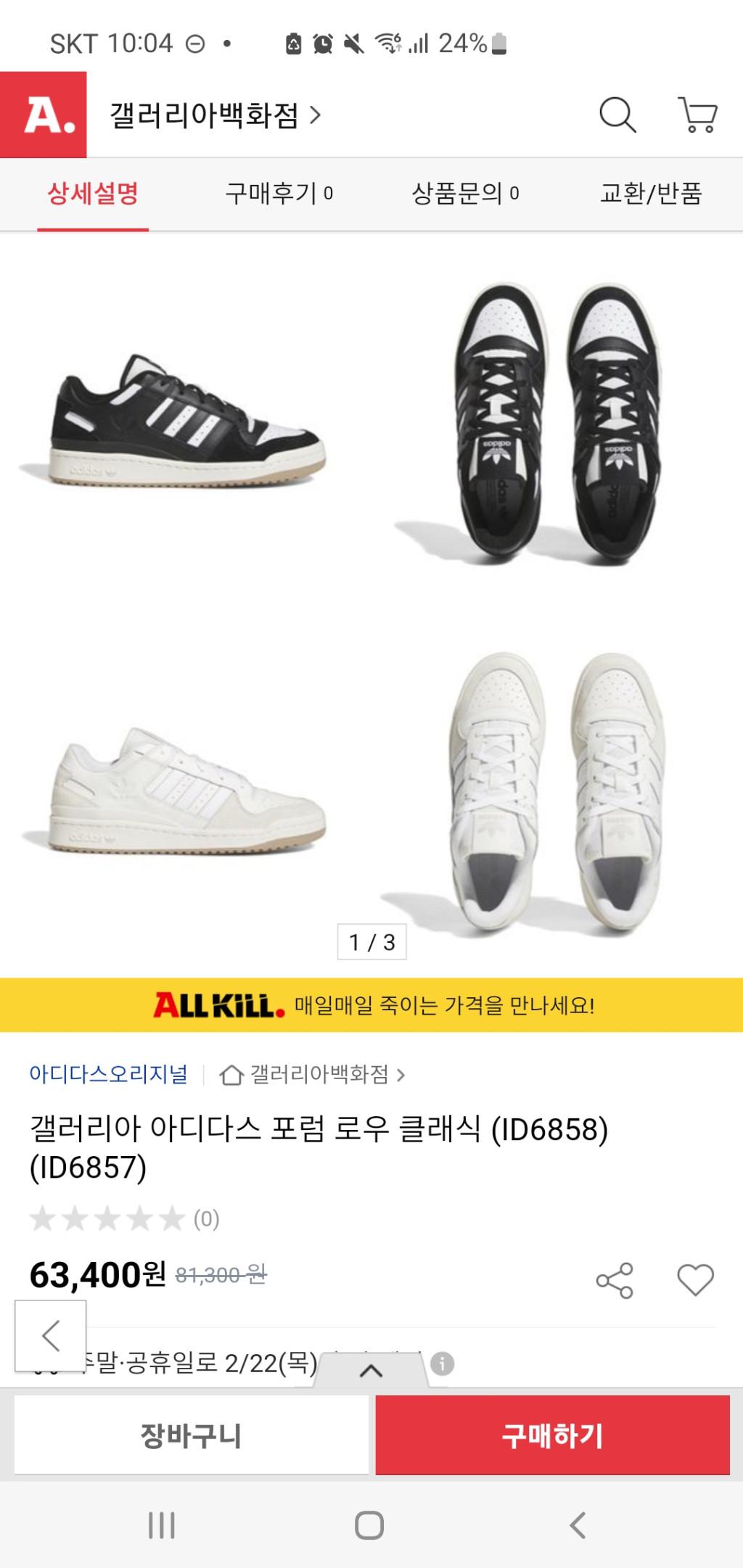Open the shopping cart
This screenshot has width=743, height=1568.
click(x=698, y=115)
